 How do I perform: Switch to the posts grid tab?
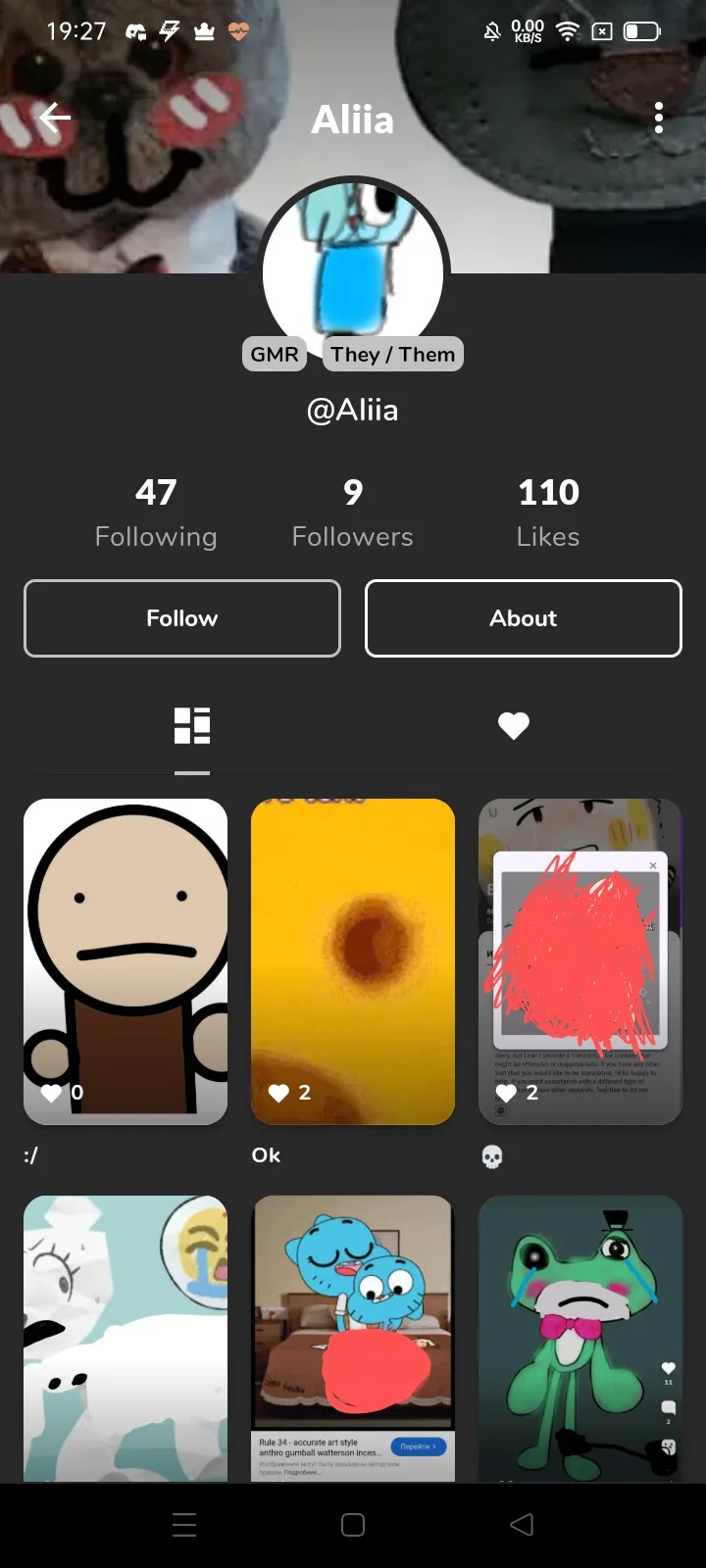pyautogui.click(x=192, y=726)
